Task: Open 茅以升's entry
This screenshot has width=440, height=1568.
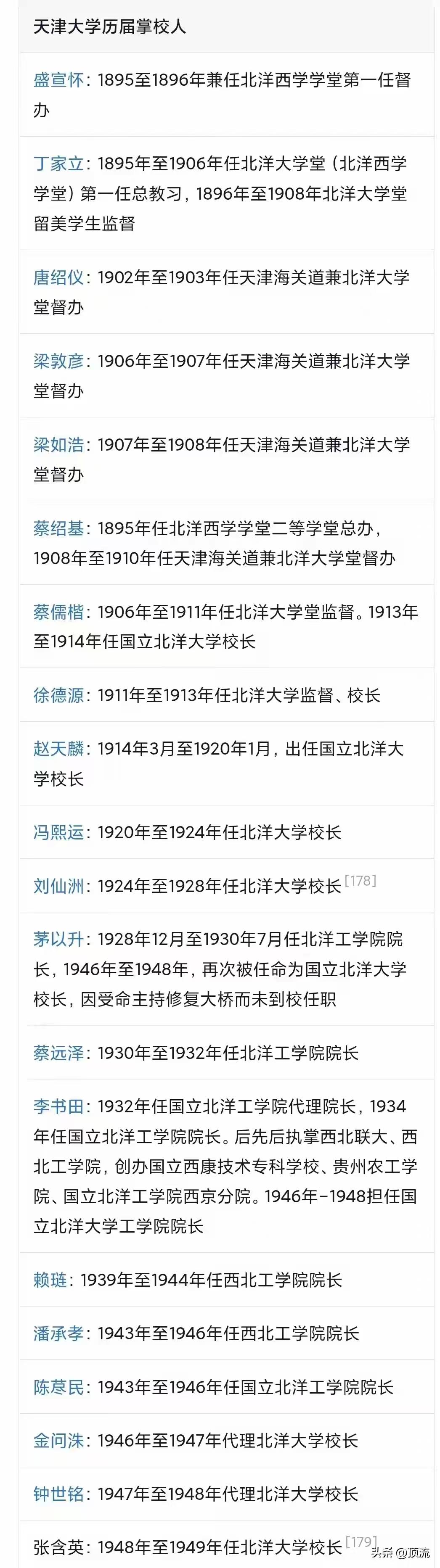Action: [58, 939]
